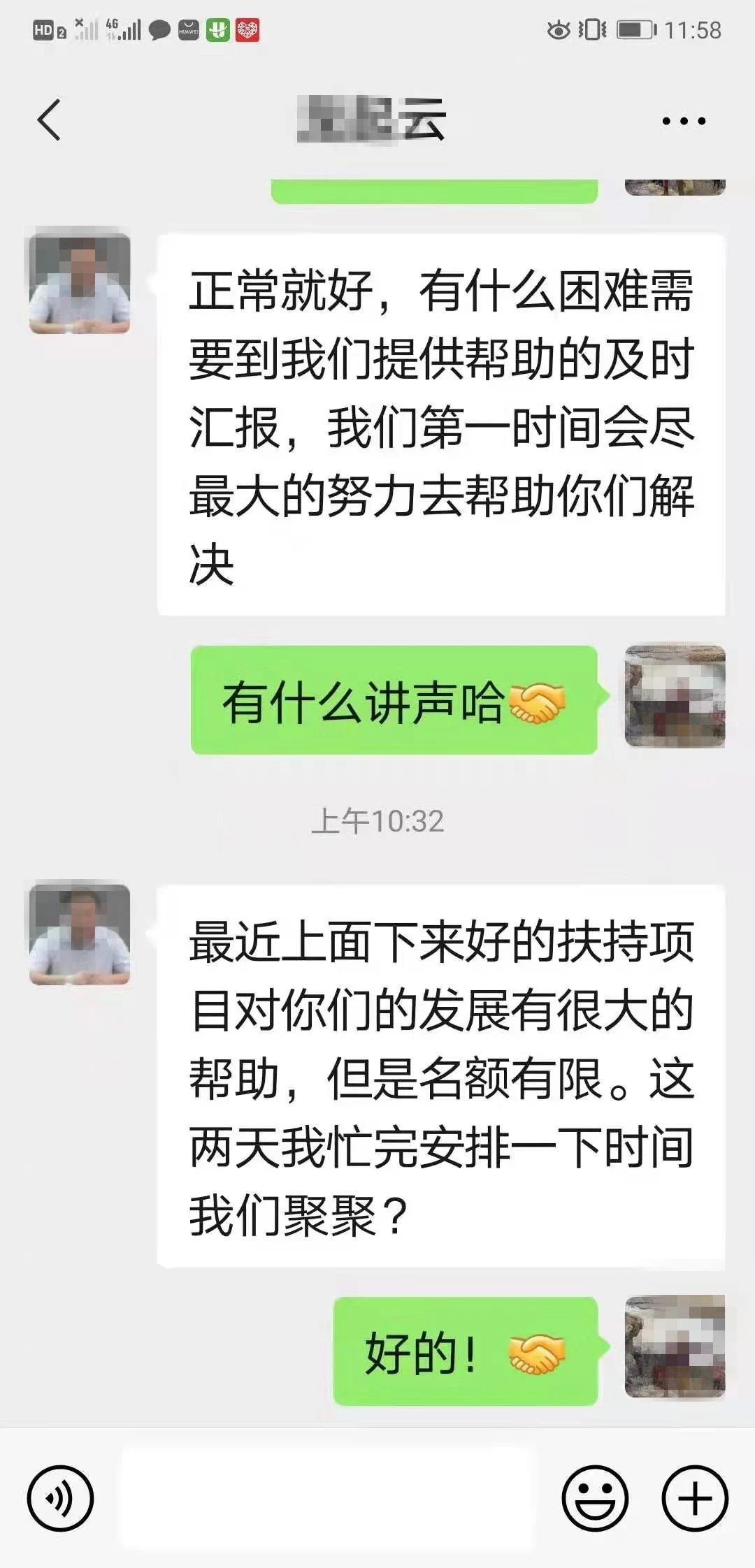The image size is (755, 1568).
Task: Switch to voice message input
Action: (60, 1498)
